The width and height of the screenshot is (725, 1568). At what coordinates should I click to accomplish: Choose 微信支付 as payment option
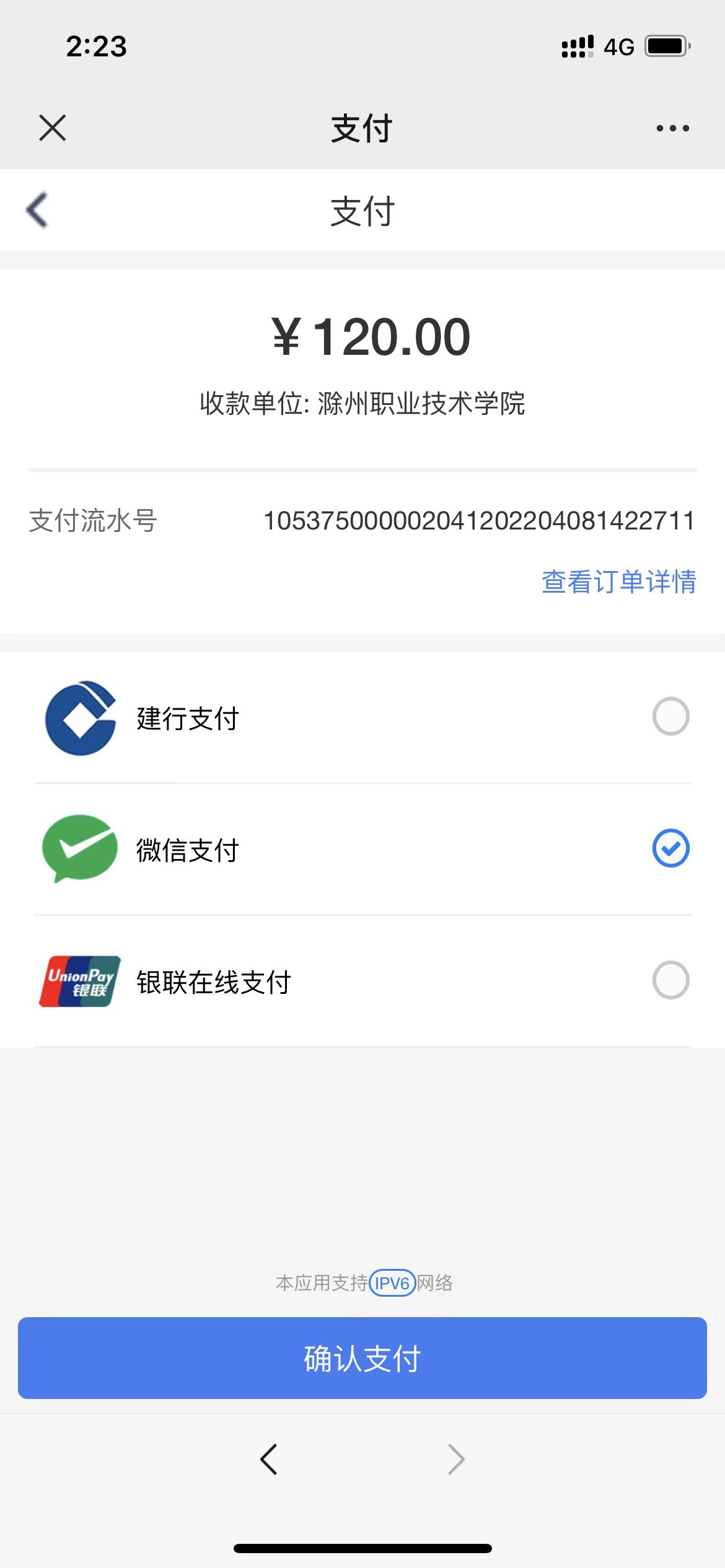[670, 848]
